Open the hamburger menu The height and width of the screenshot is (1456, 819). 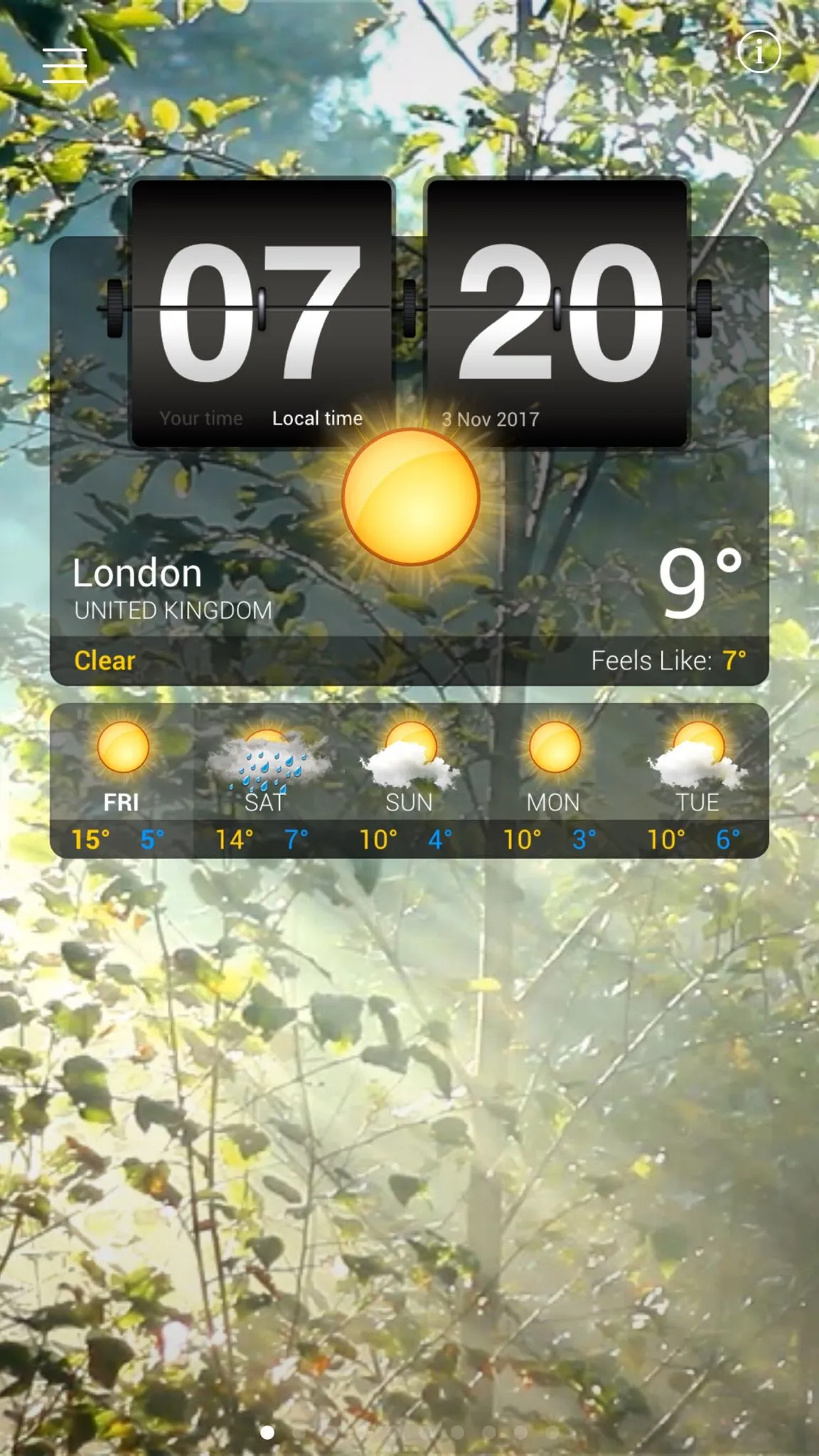tap(65, 65)
